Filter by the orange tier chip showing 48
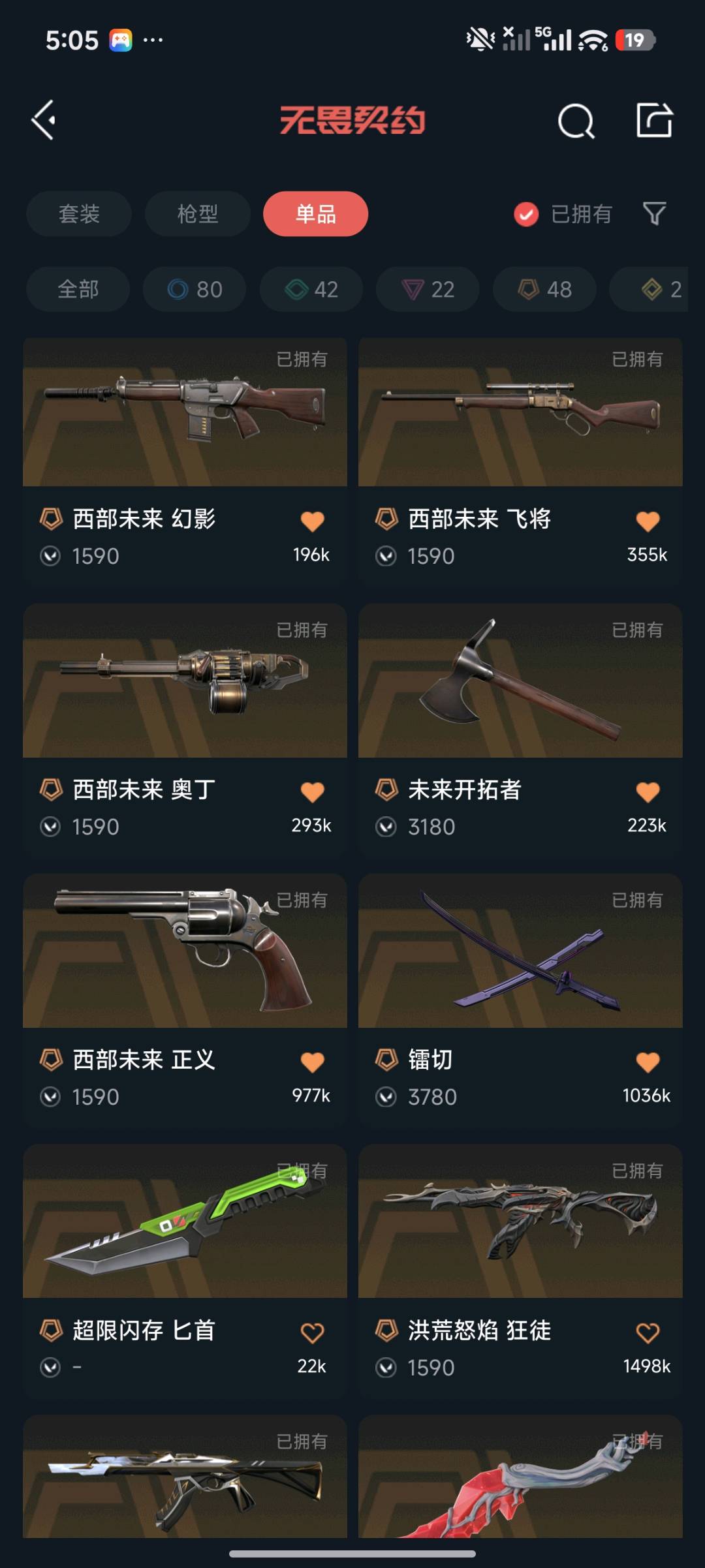This screenshot has height=1568, width=705. 544,288
